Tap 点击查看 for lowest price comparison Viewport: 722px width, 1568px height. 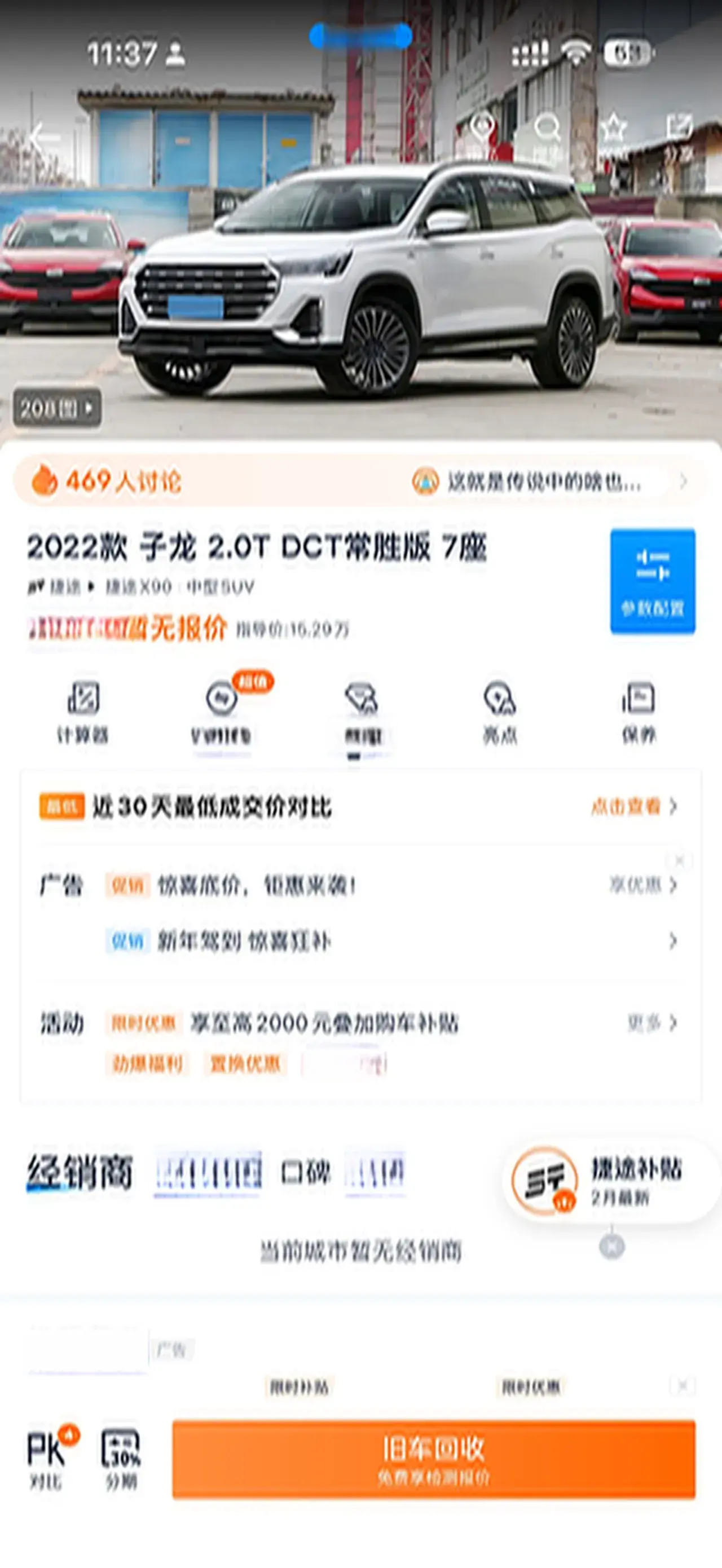coord(633,806)
